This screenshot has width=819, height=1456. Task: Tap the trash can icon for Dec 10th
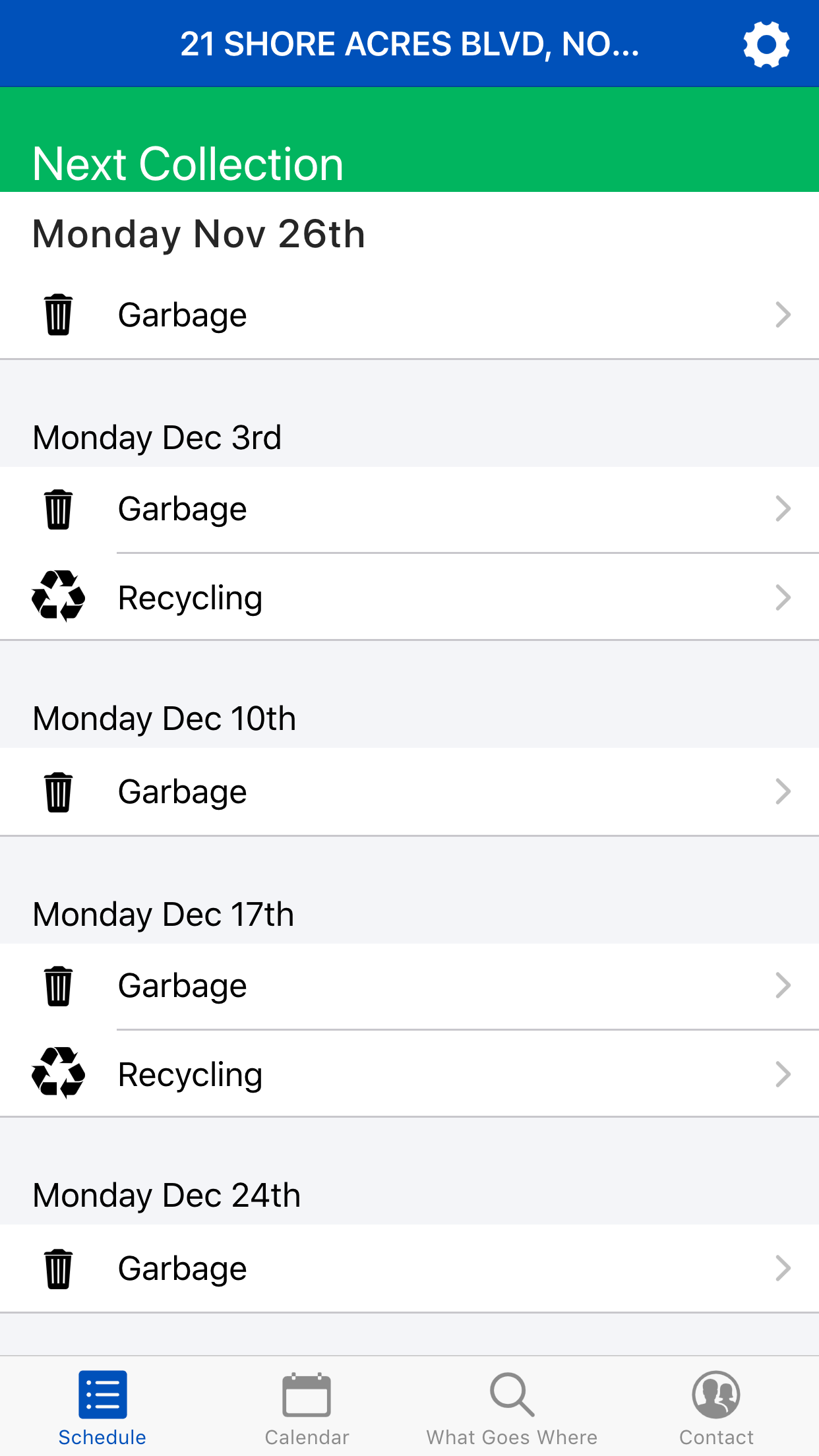(58, 791)
